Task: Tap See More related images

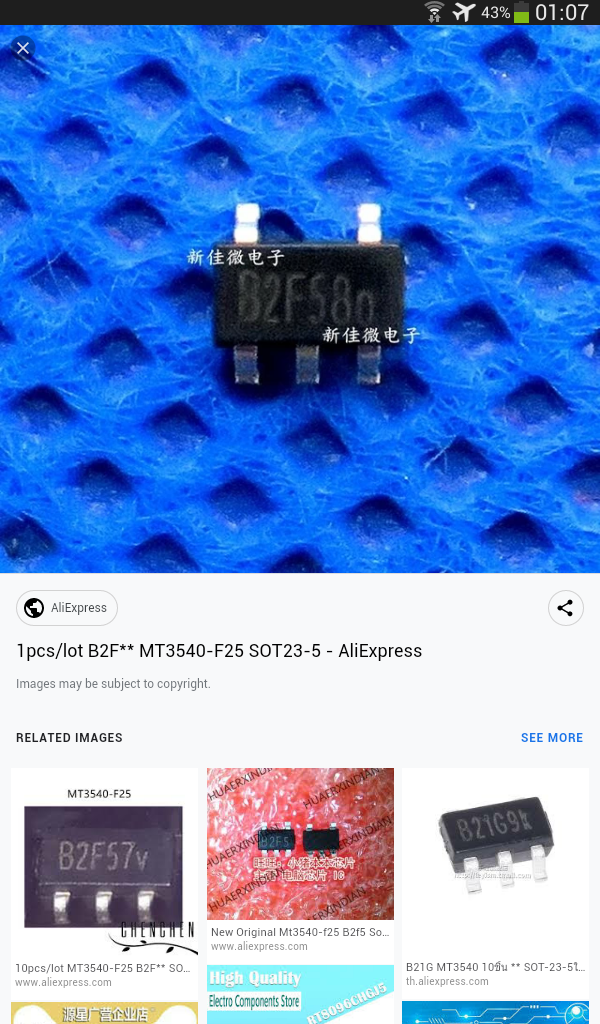Action: tap(551, 738)
